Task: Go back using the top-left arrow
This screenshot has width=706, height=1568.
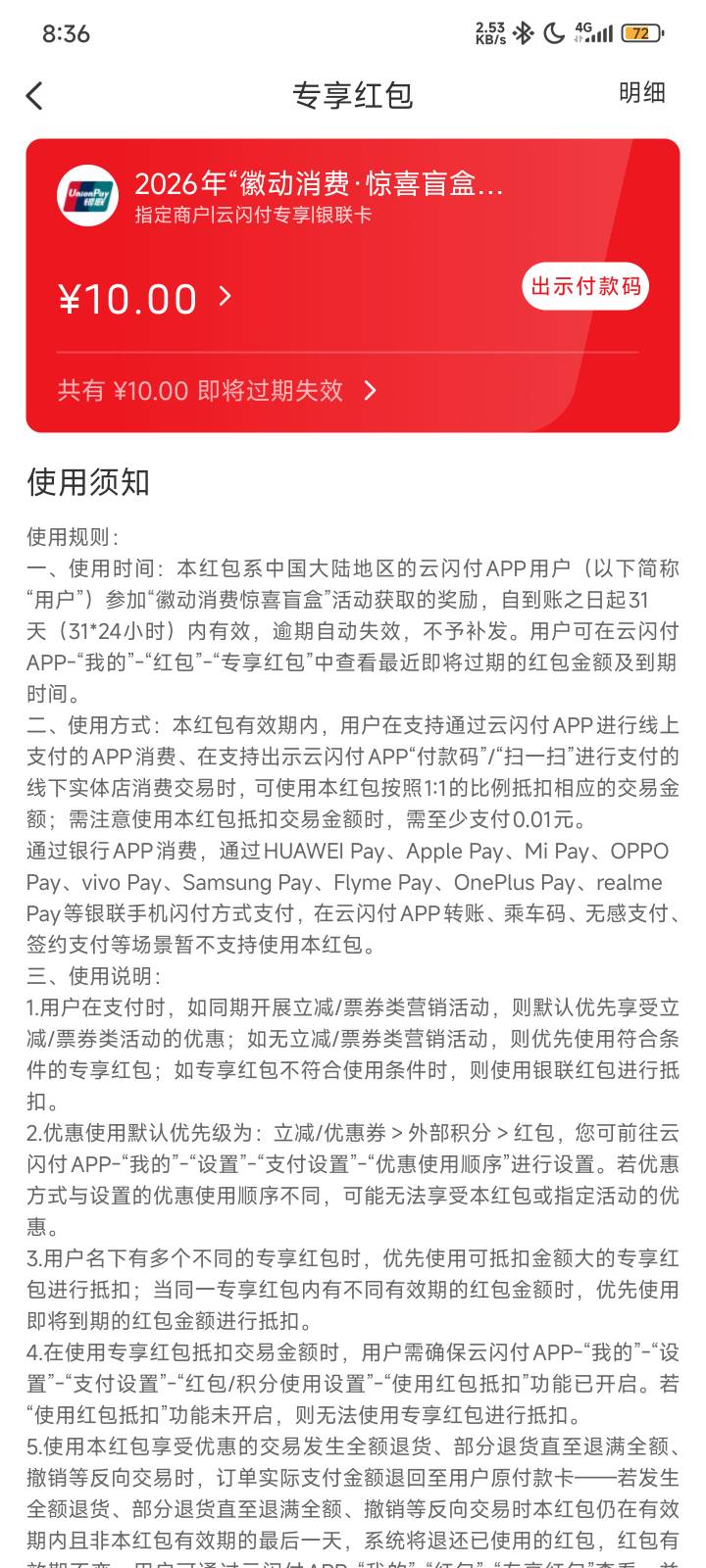Action: click(35, 95)
